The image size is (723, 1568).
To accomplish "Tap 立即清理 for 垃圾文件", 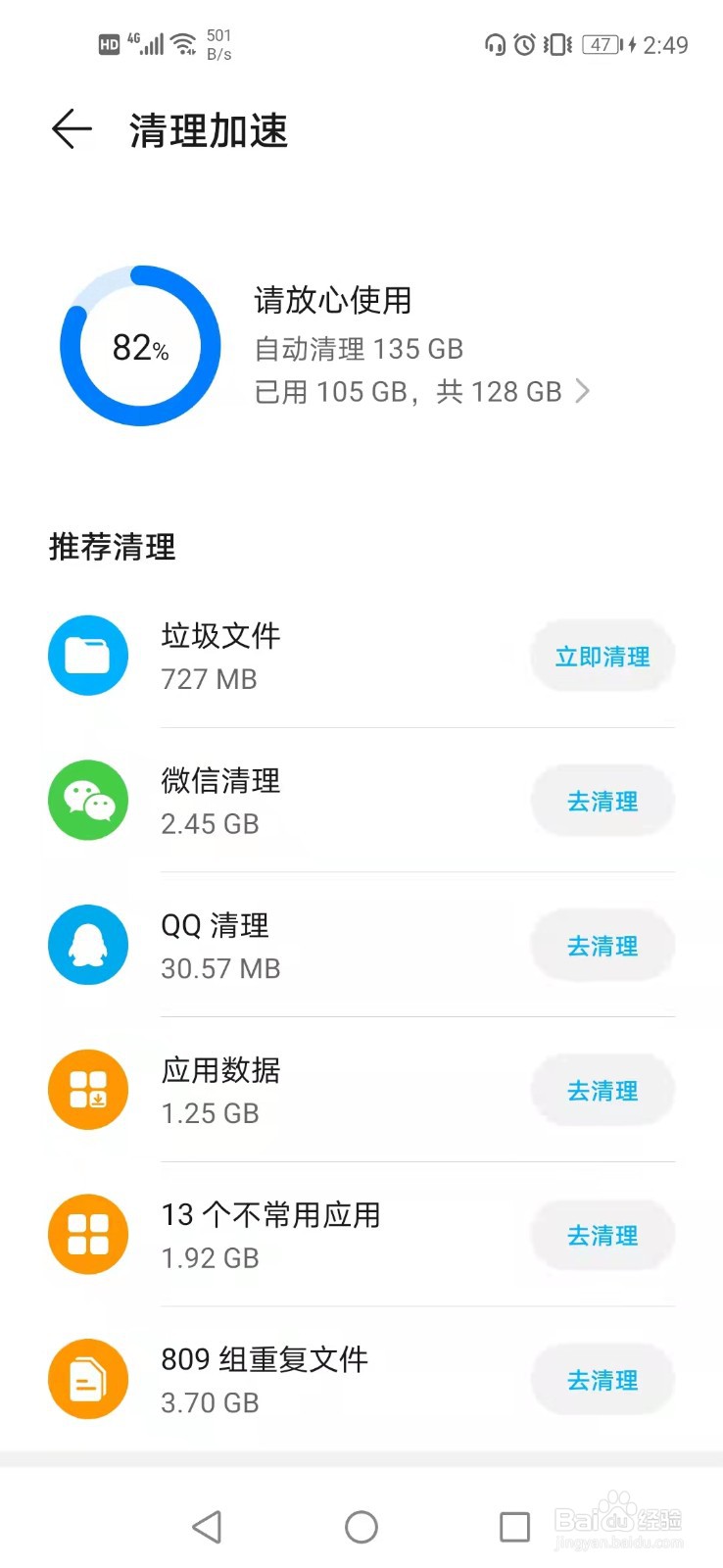I will [x=602, y=657].
